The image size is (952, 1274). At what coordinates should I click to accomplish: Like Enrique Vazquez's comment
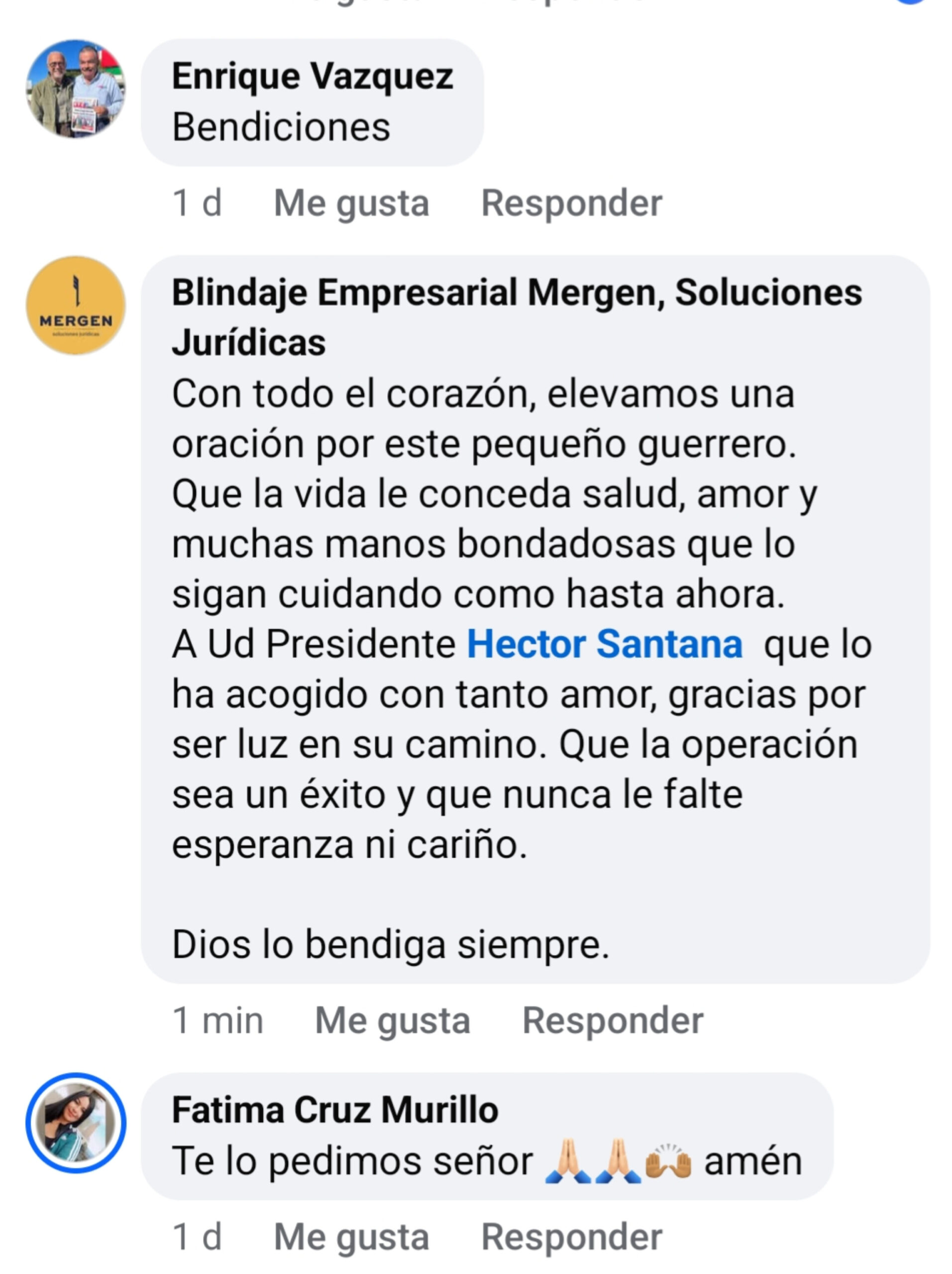[351, 204]
